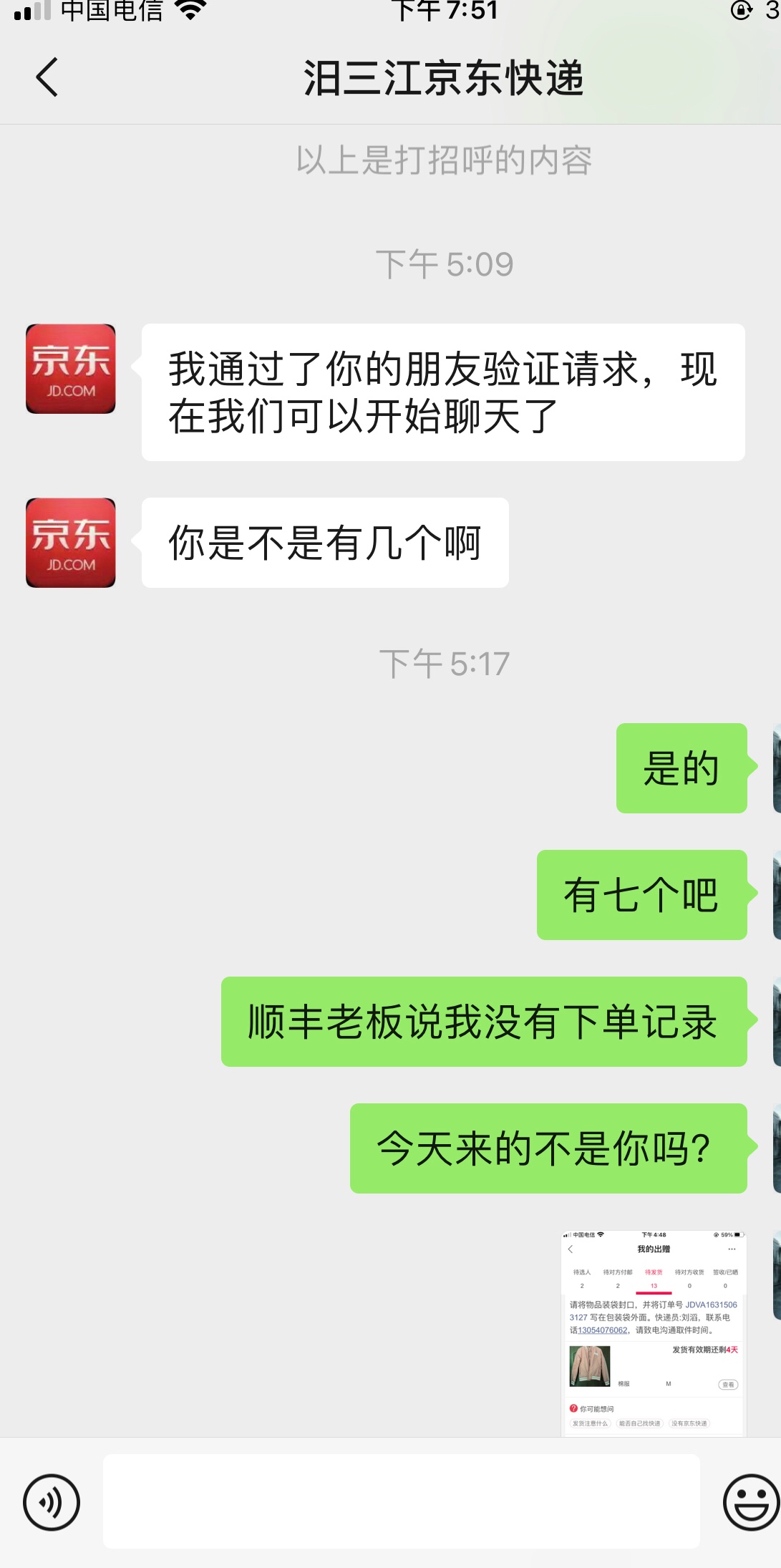Open the shared screenshot image
This screenshot has height=1568, width=781.
coord(654,1333)
